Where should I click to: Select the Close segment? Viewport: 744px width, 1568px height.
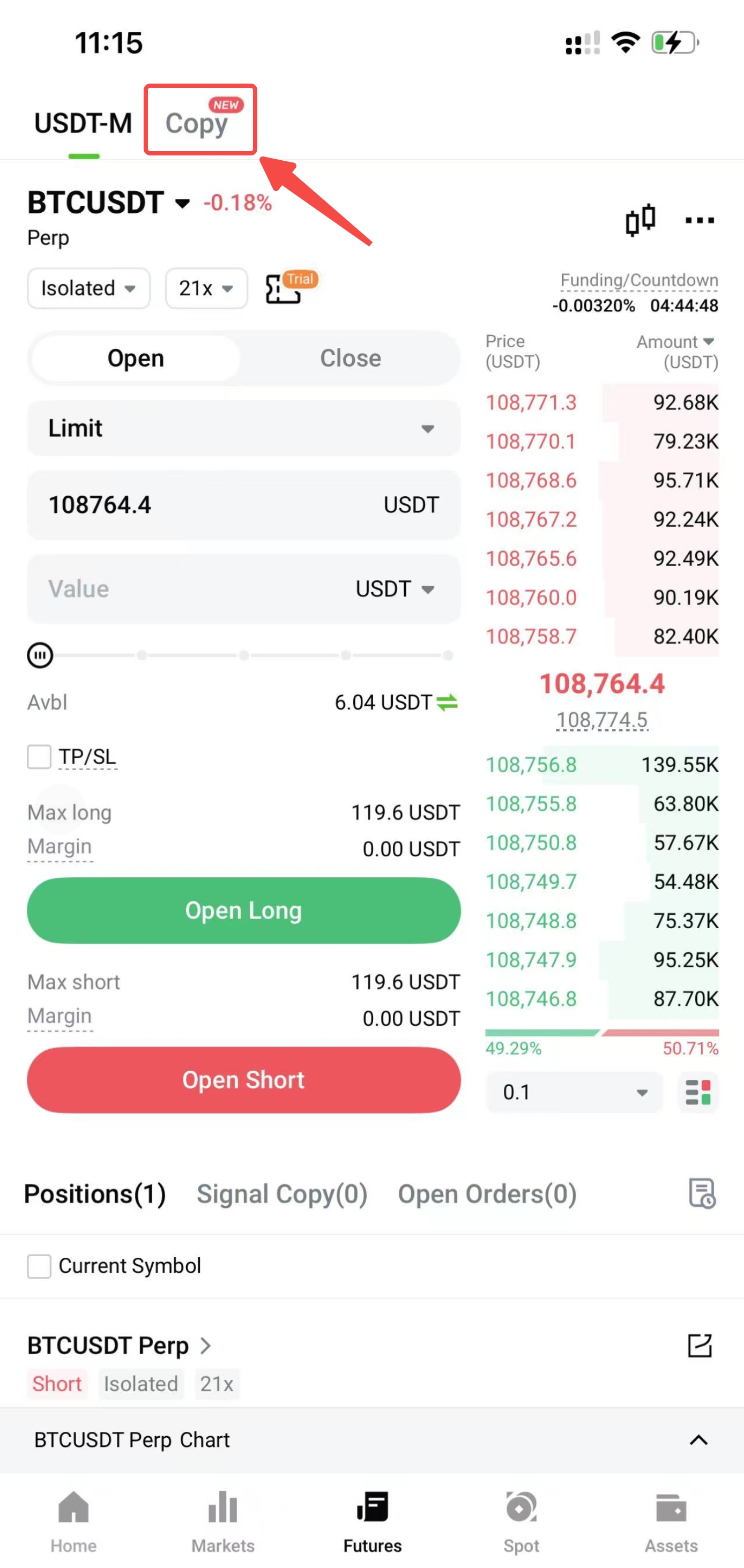pyautogui.click(x=351, y=359)
